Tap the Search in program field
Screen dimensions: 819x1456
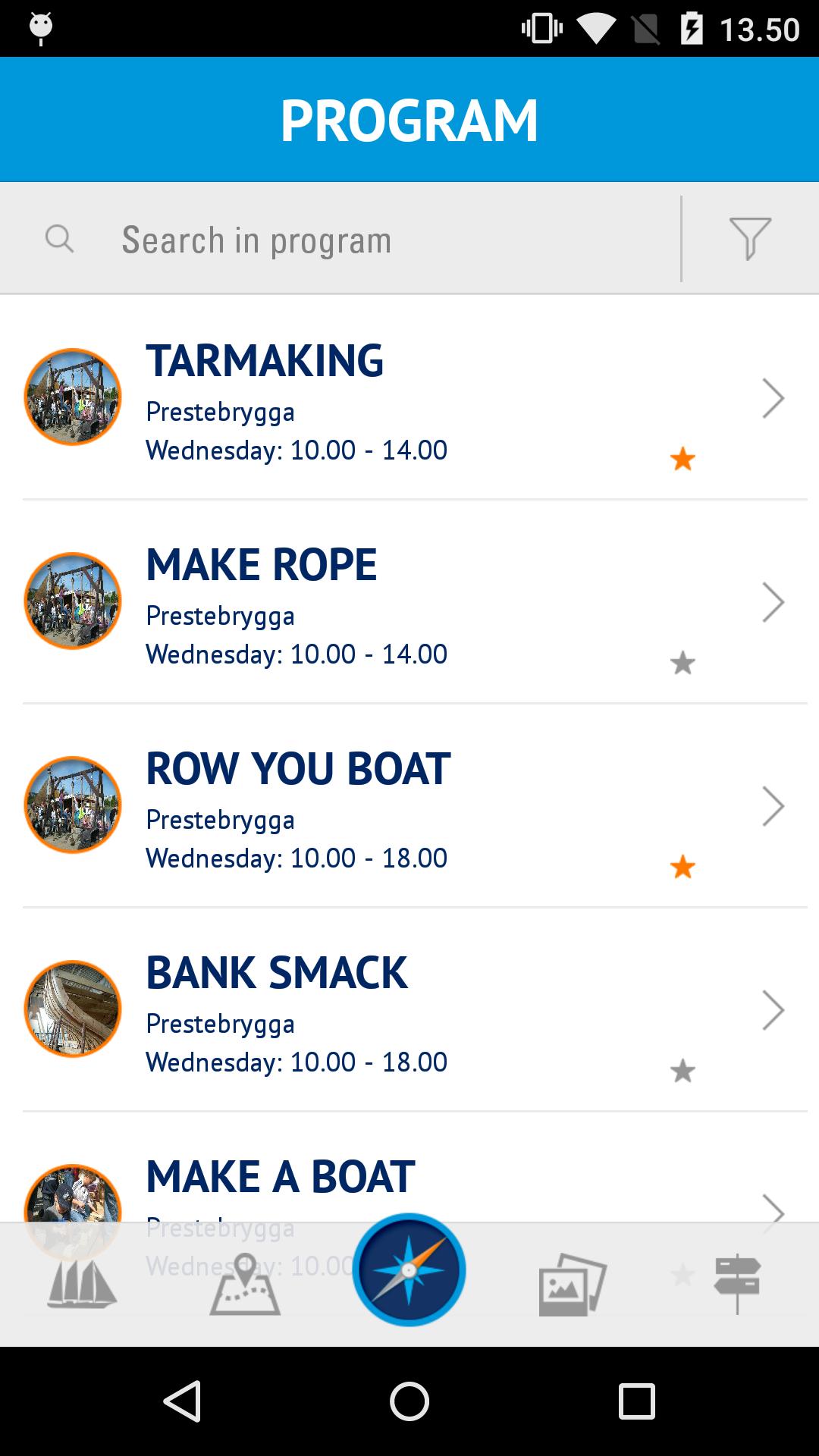coord(379,240)
